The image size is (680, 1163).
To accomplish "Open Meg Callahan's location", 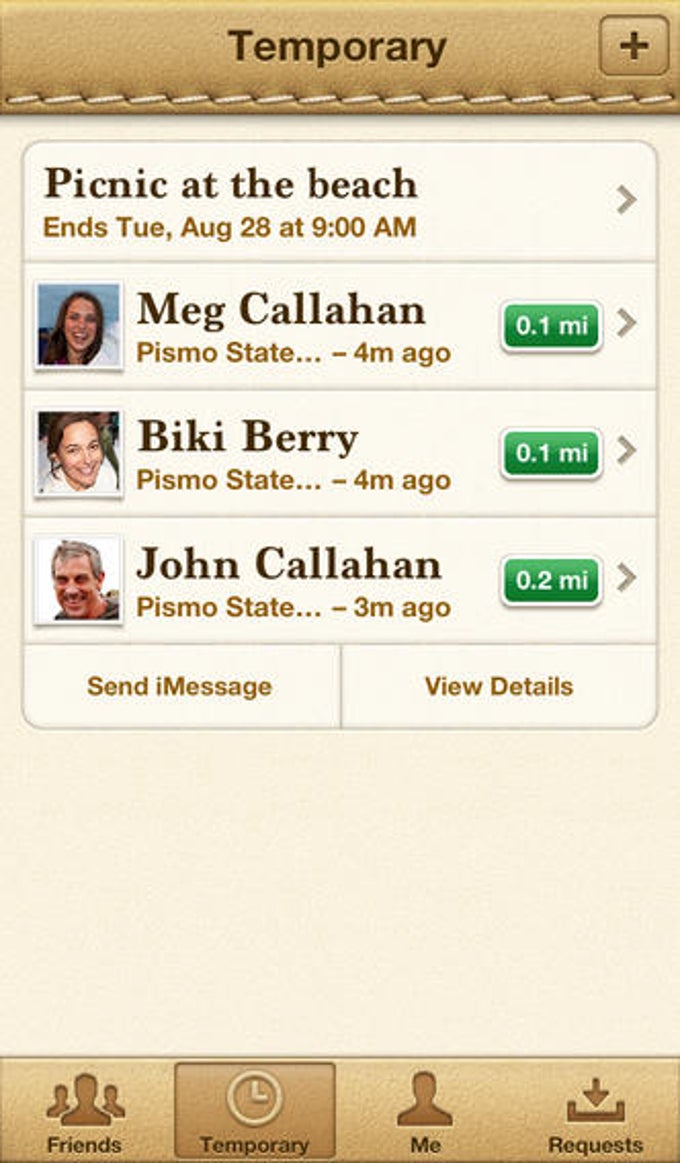I will 339,325.
